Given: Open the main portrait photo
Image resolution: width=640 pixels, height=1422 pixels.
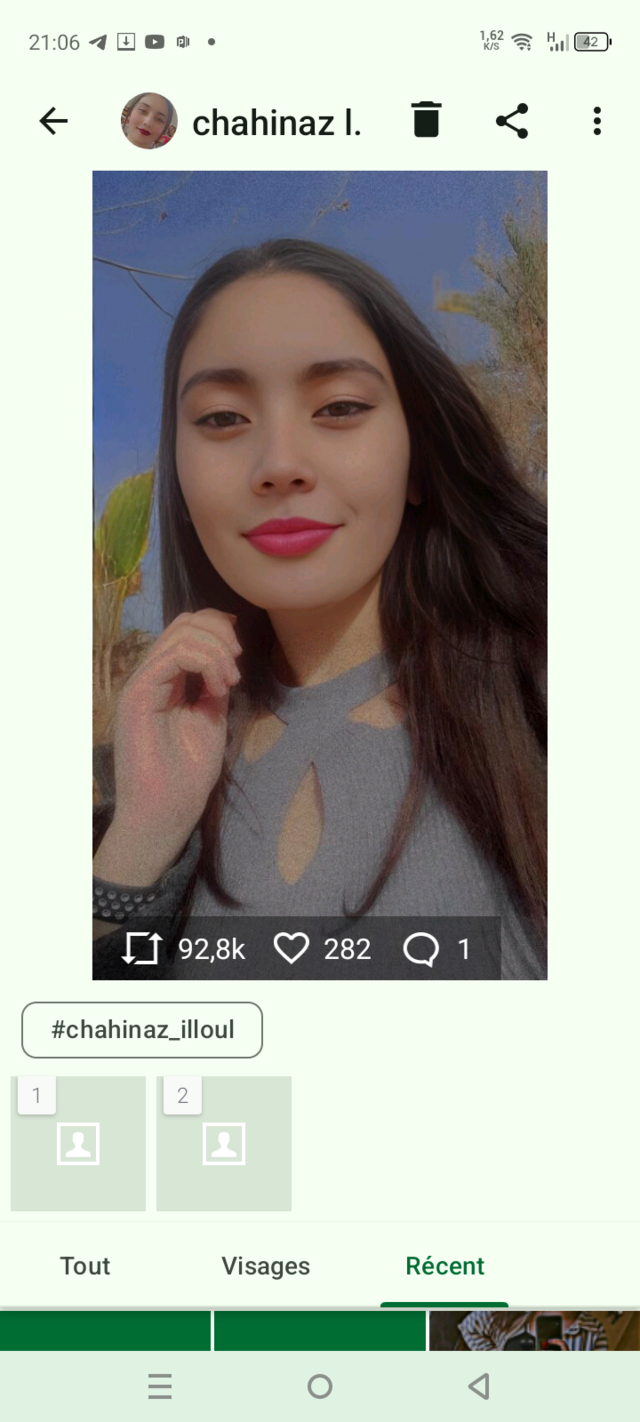Looking at the screenshot, I should (320, 540).
